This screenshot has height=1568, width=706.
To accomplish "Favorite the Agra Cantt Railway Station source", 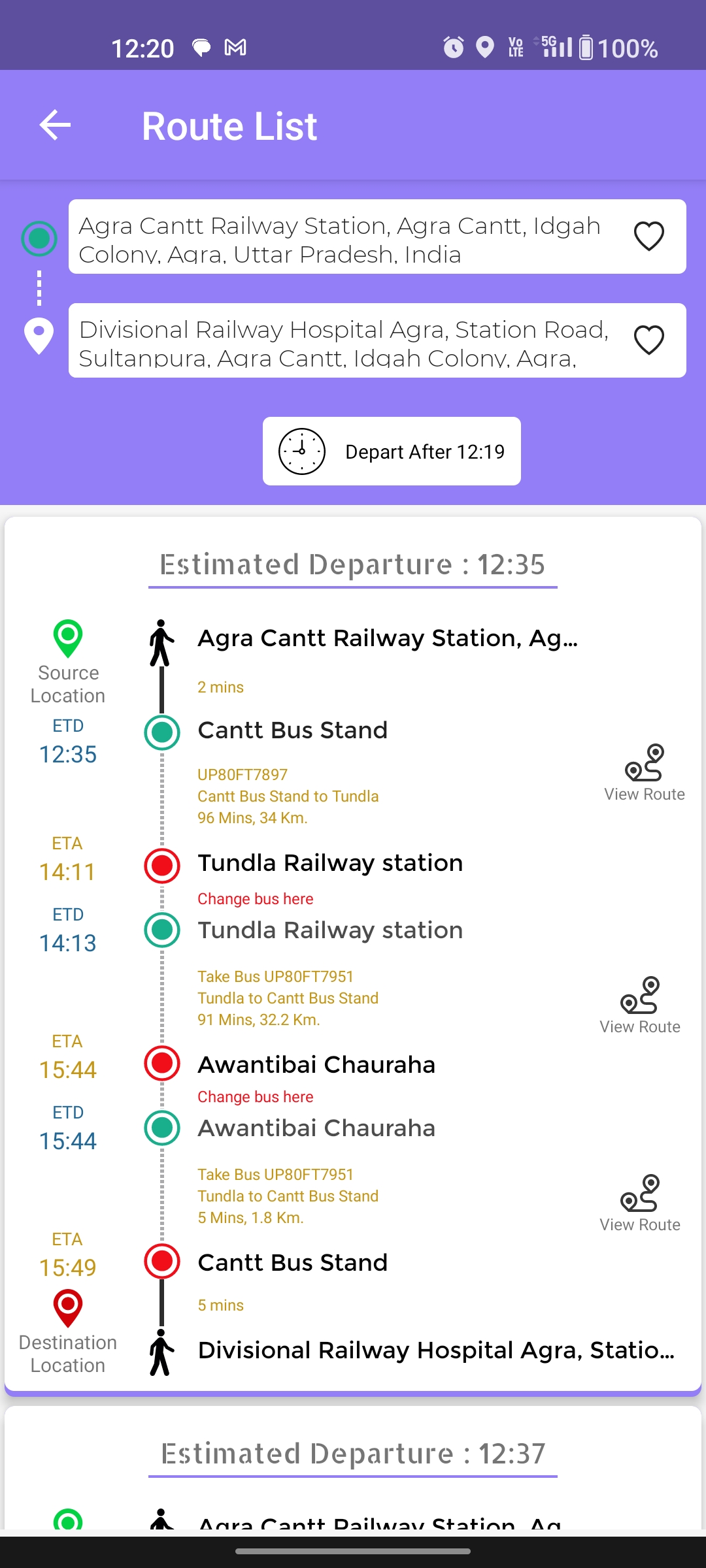I will [648, 237].
